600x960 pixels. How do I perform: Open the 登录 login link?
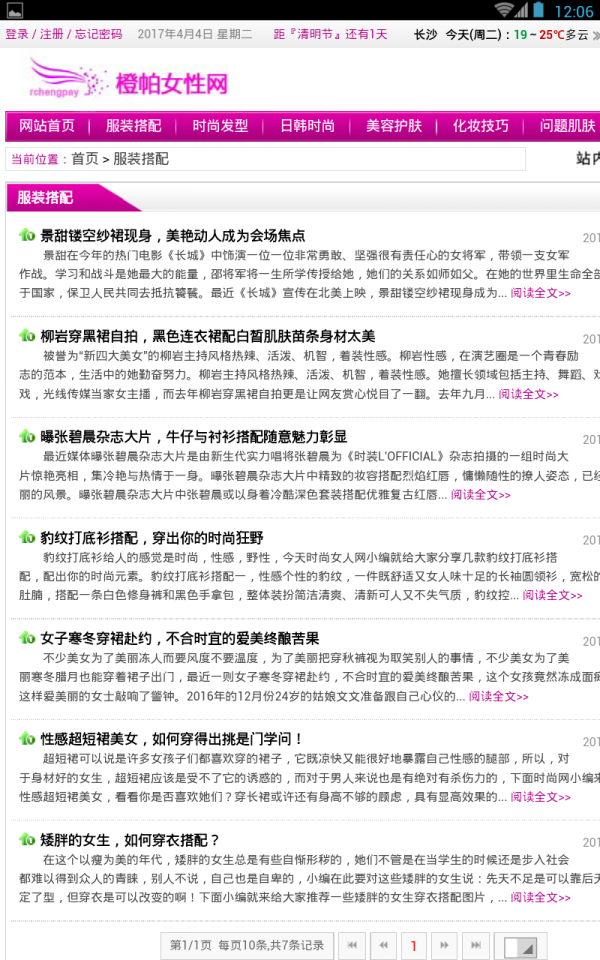[17, 34]
